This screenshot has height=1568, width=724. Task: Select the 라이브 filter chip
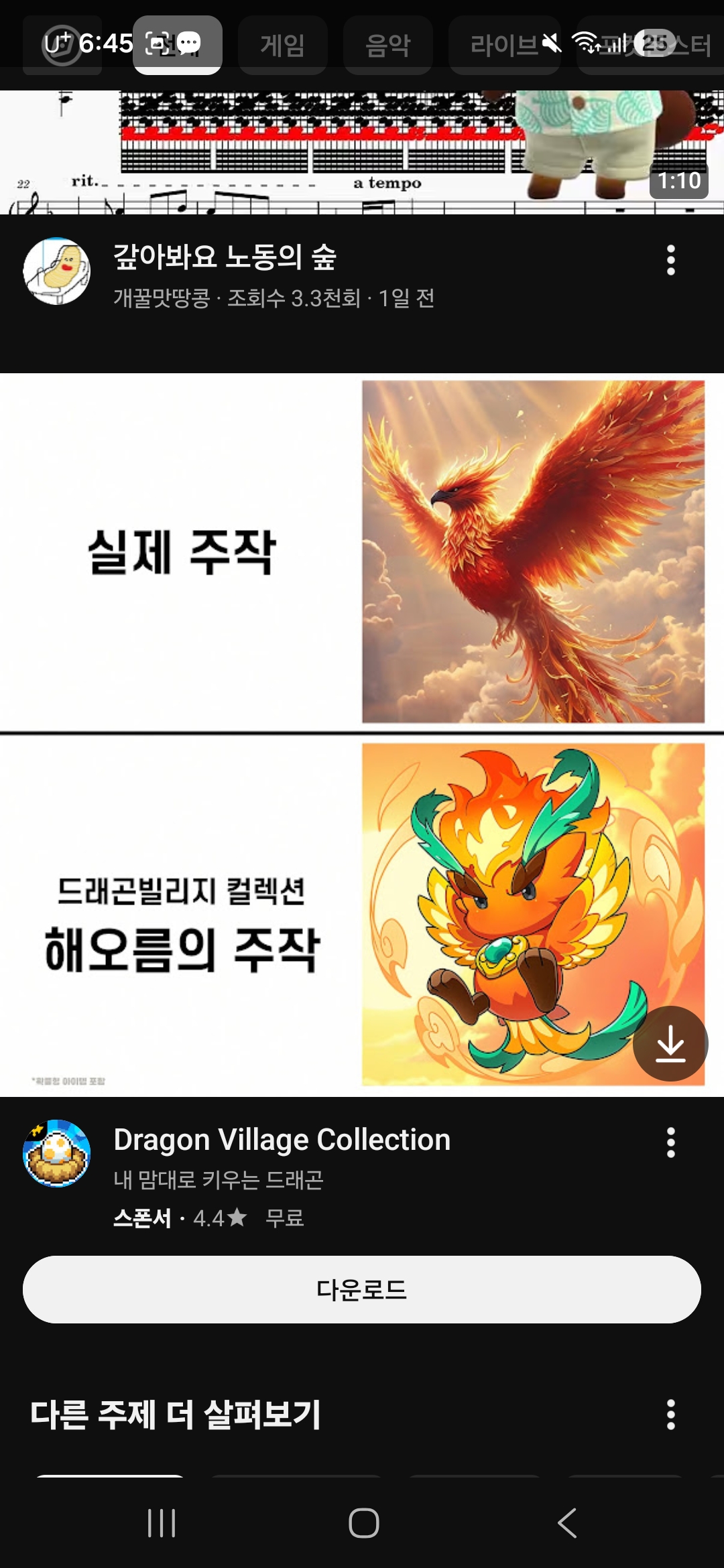(x=504, y=45)
